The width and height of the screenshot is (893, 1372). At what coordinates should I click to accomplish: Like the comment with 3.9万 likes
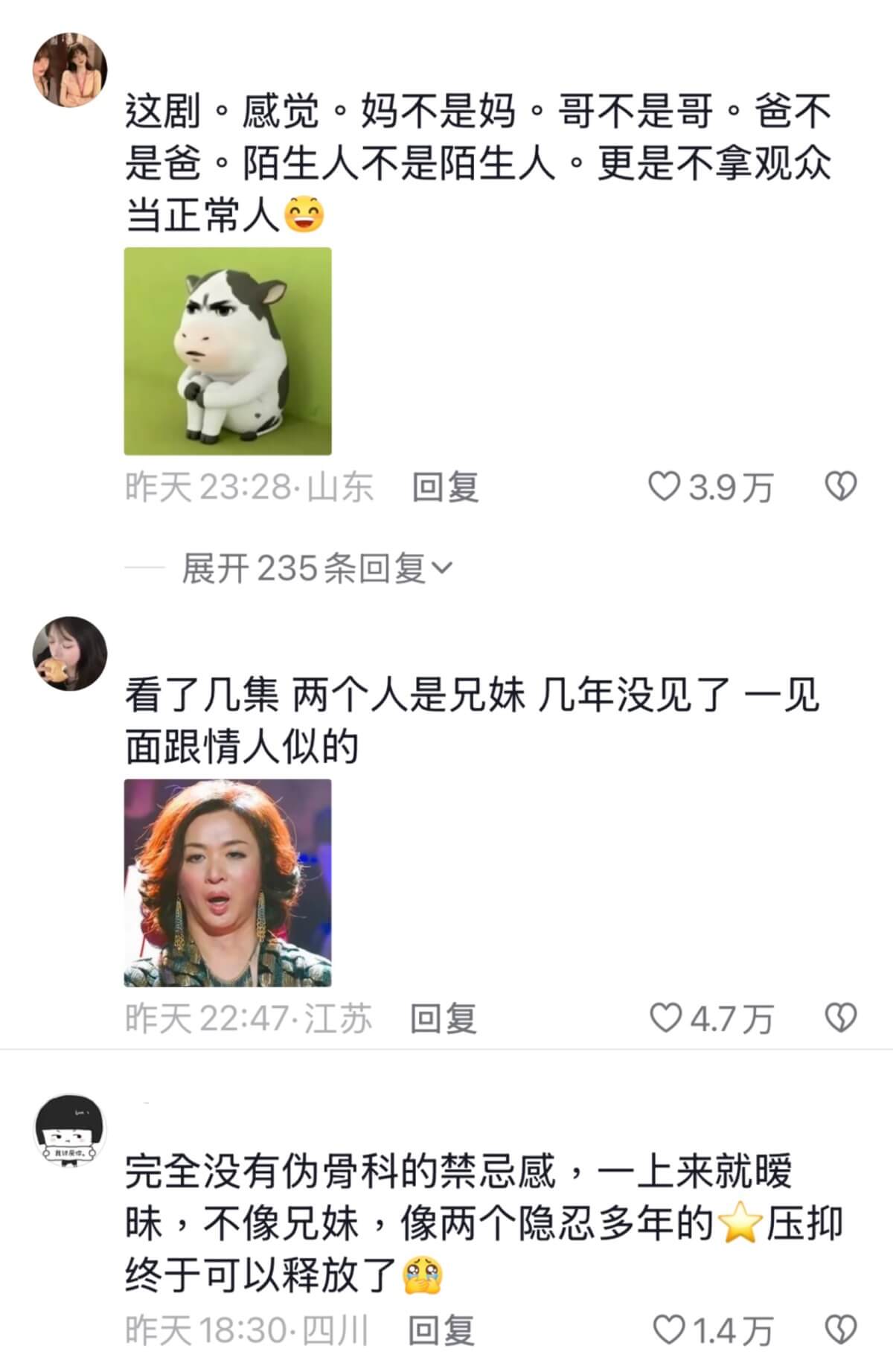tap(665, 488)
